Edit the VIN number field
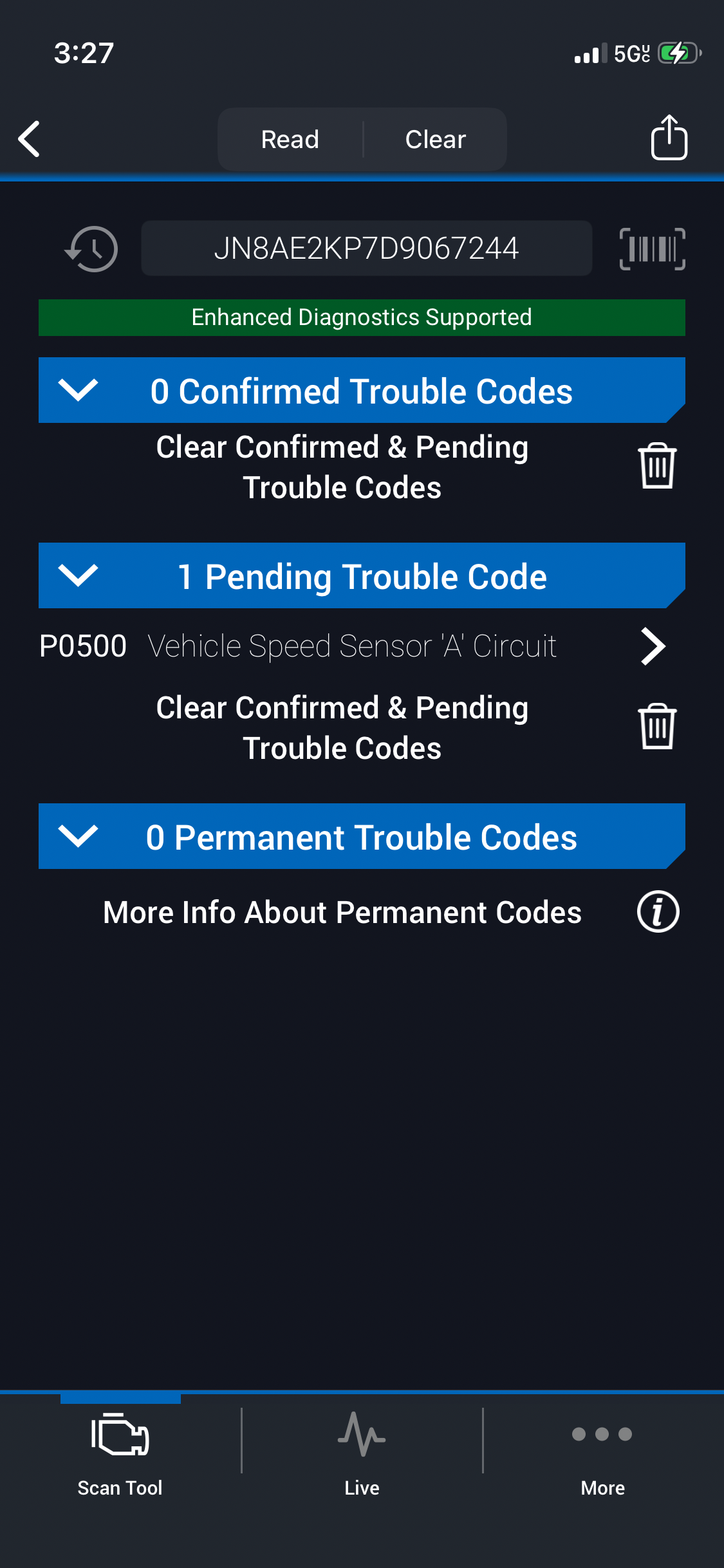The image size is (724, 1568). 366,248
